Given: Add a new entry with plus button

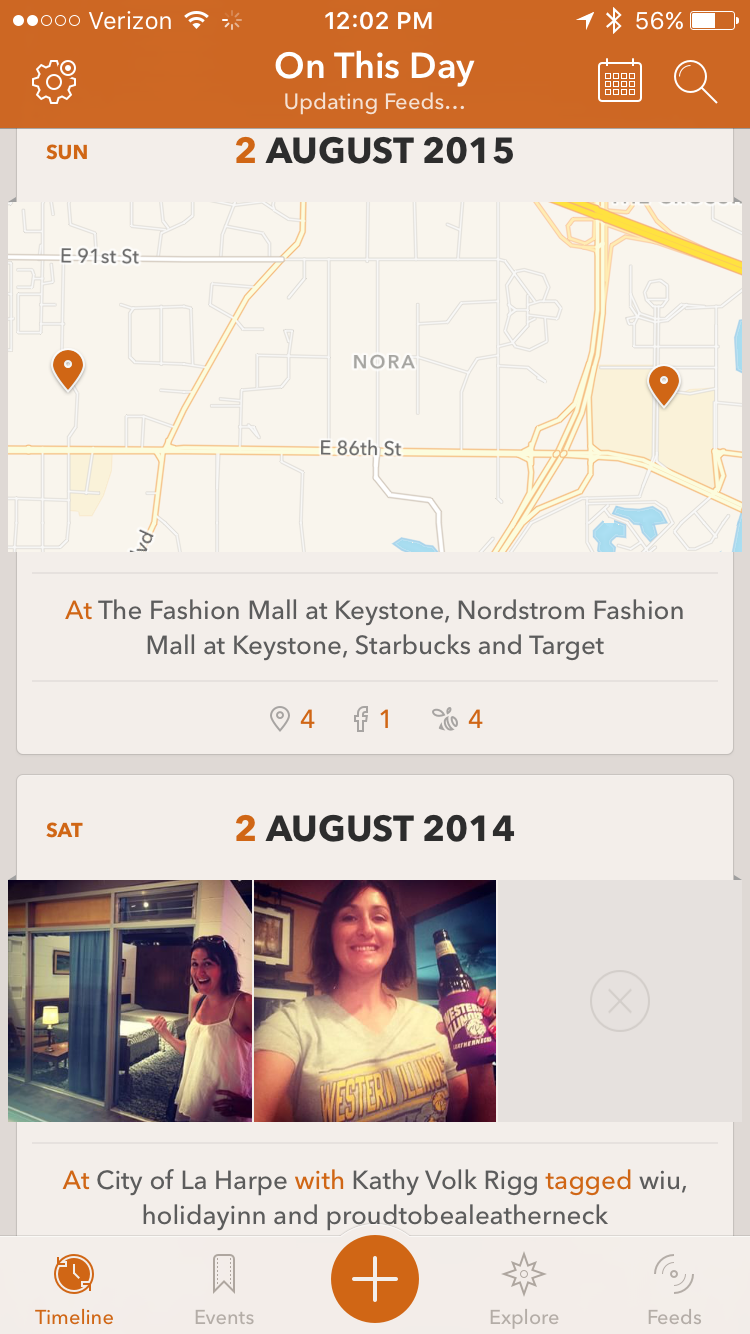Looking at the screenshot, I should 375,1280.
